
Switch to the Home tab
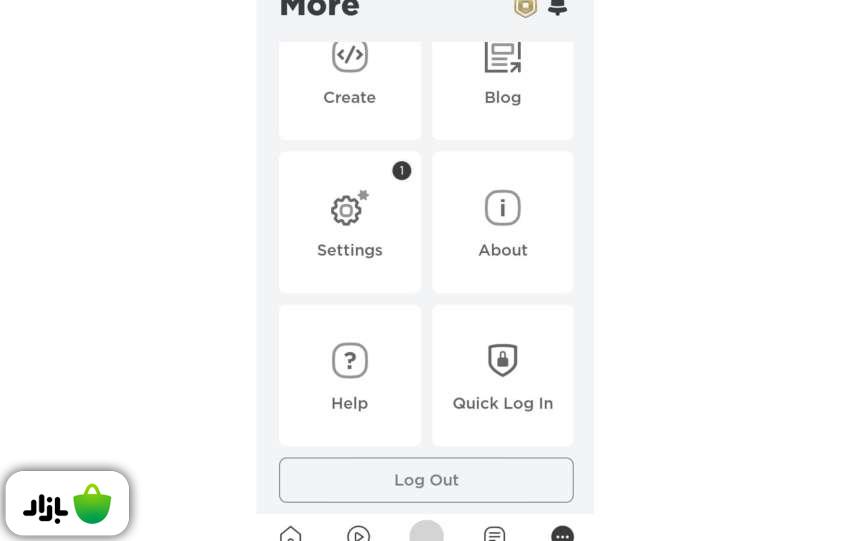(x=290, y=533)
